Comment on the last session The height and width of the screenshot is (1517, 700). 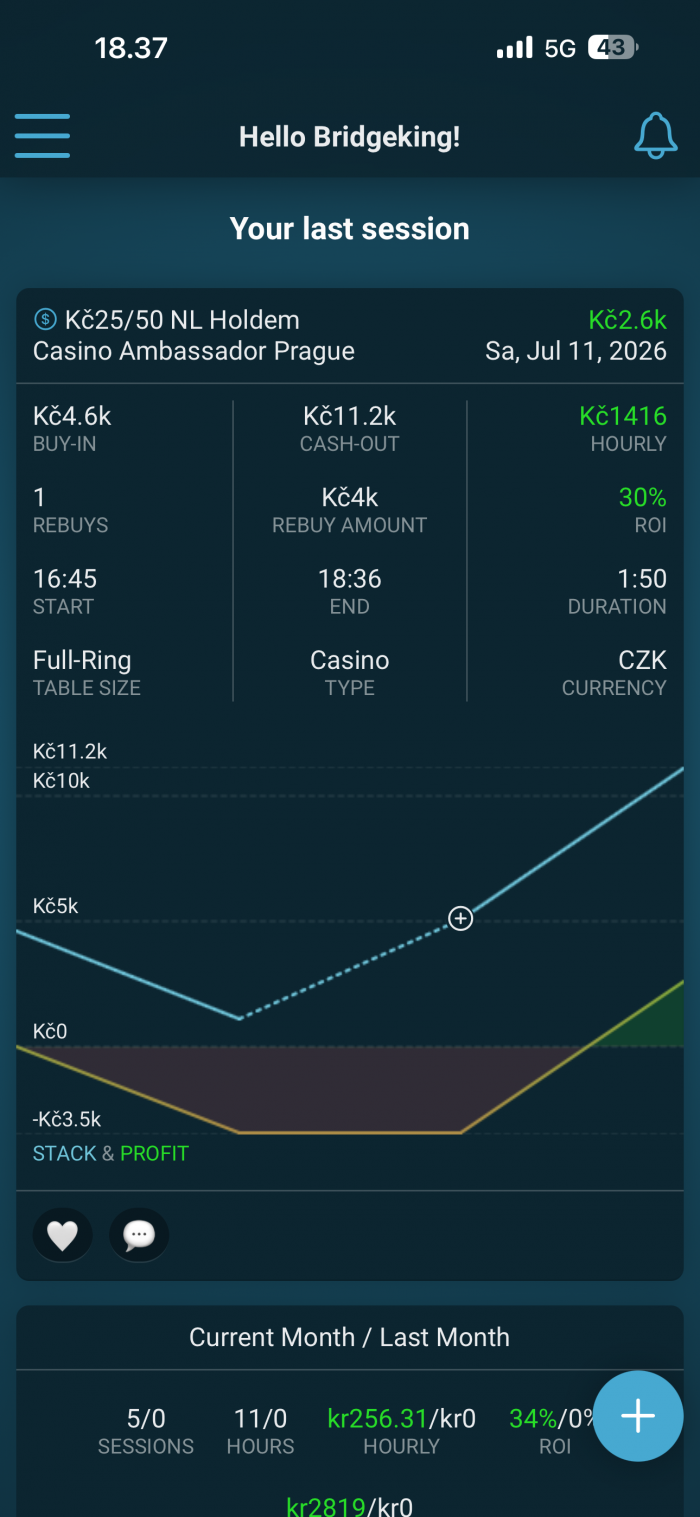tap(139, 1236)
